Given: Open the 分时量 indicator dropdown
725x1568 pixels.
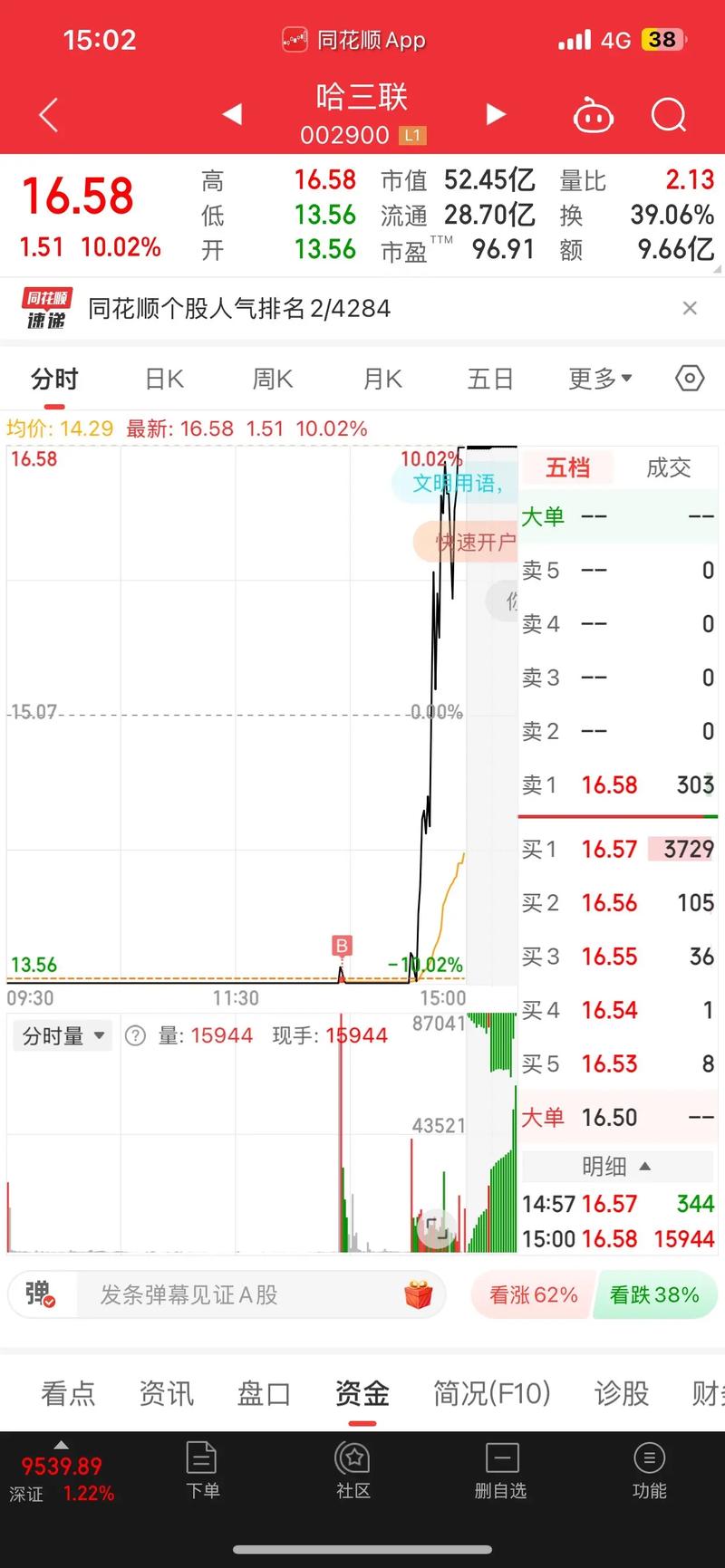Looking at the screenshot, I should click(63, 1035).
